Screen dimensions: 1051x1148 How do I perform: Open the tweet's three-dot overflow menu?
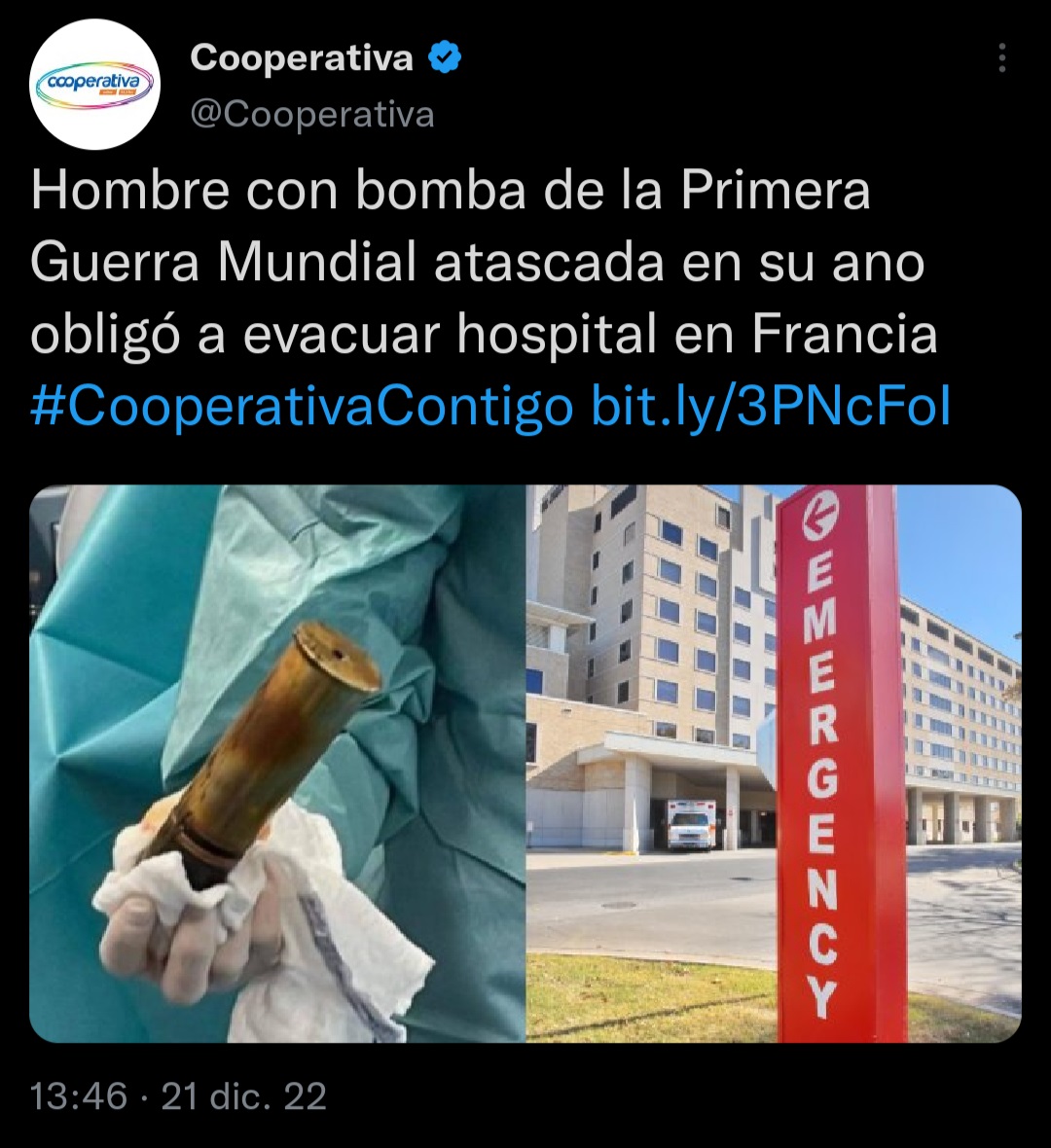click(1001, 58)
